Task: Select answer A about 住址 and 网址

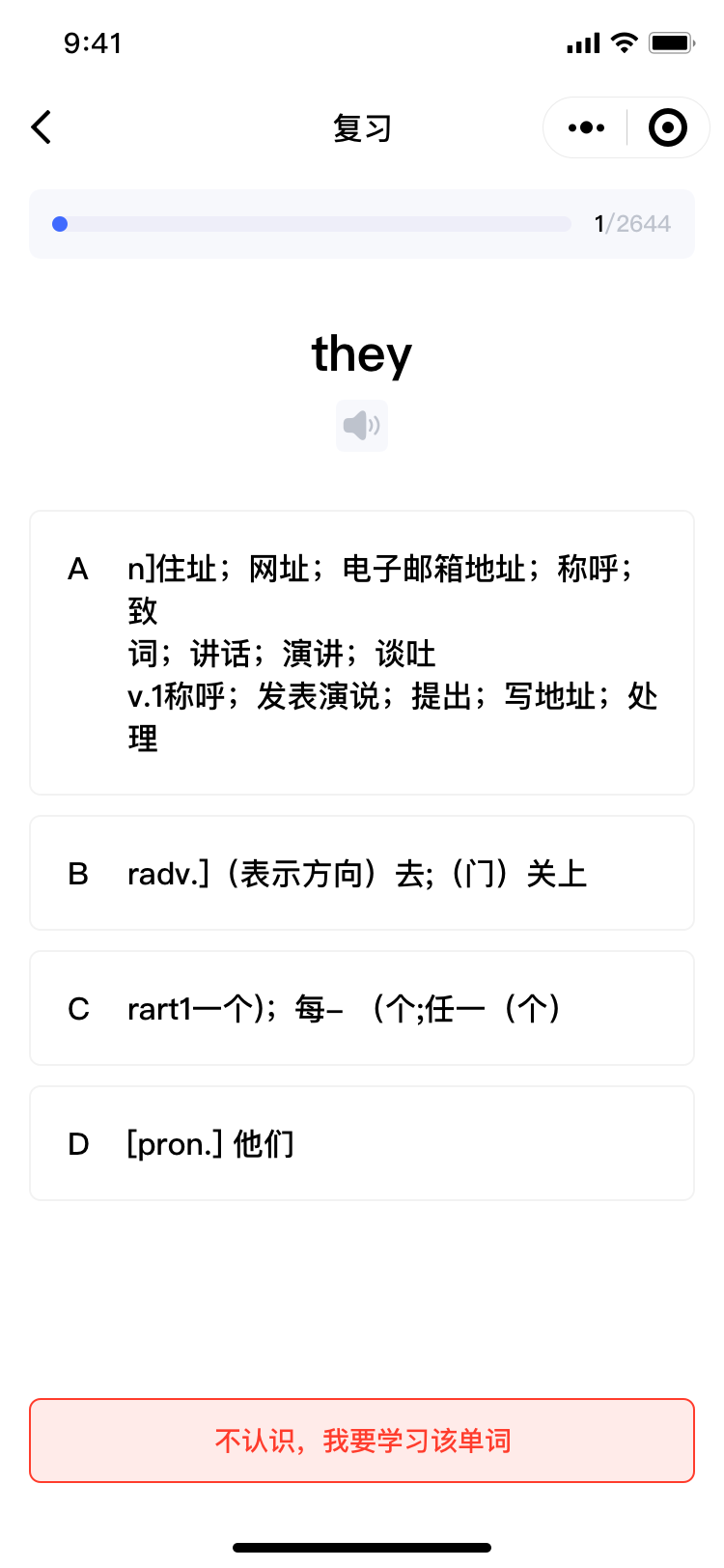Action: (x=362, y=653)
